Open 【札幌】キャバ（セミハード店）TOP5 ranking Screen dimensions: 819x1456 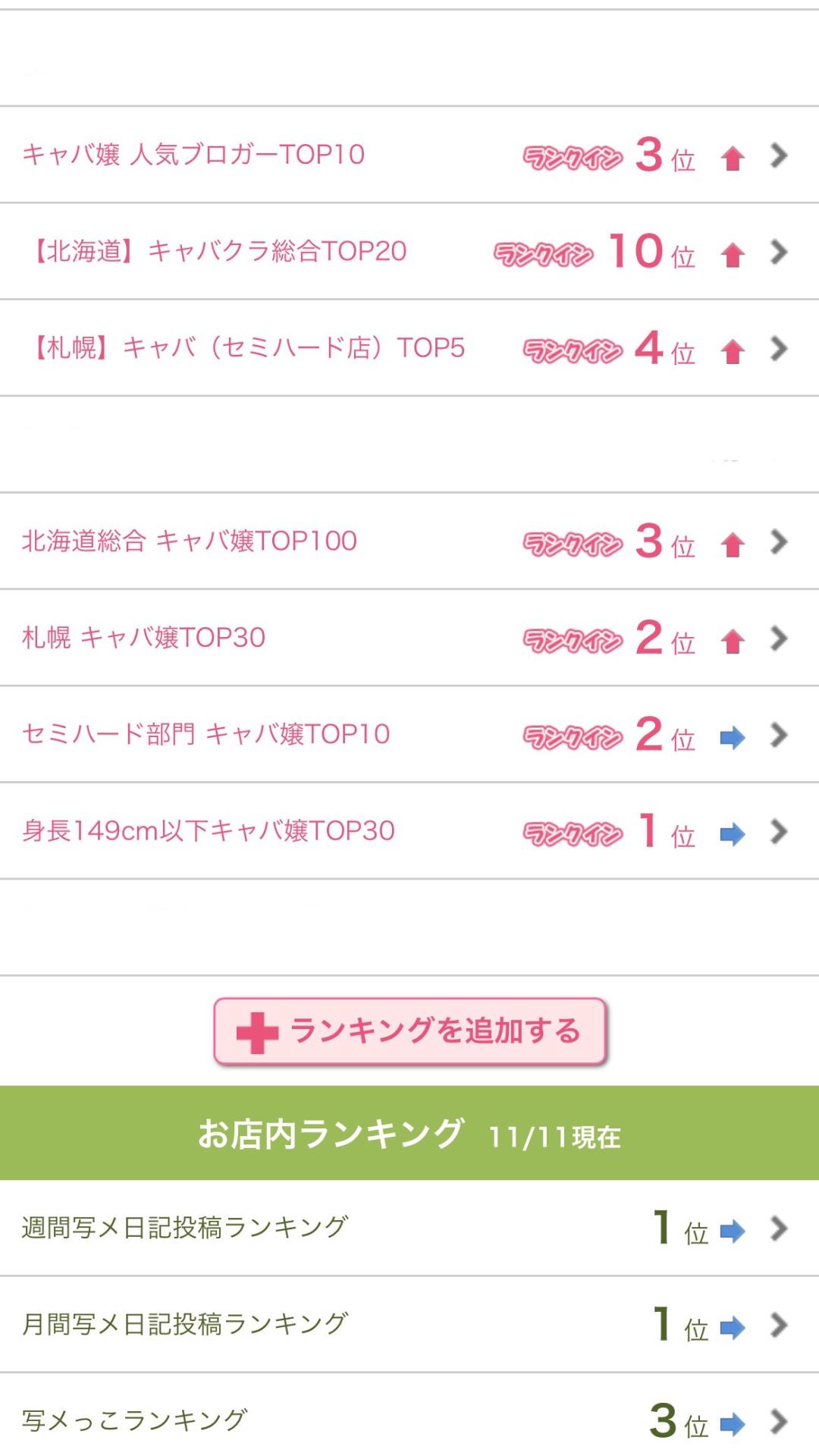click(x=409, y=348)
